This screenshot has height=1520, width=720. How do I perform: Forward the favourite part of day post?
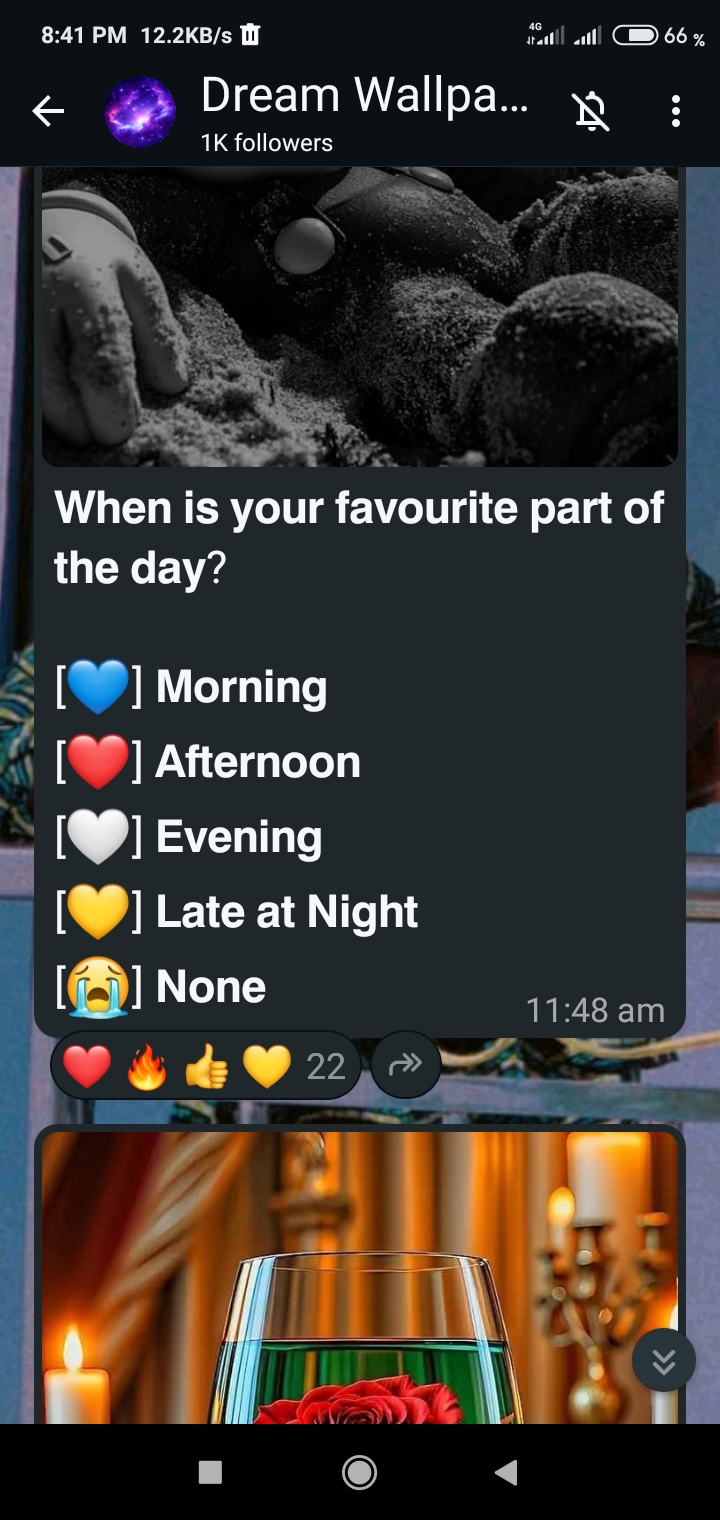(406, 1066)
